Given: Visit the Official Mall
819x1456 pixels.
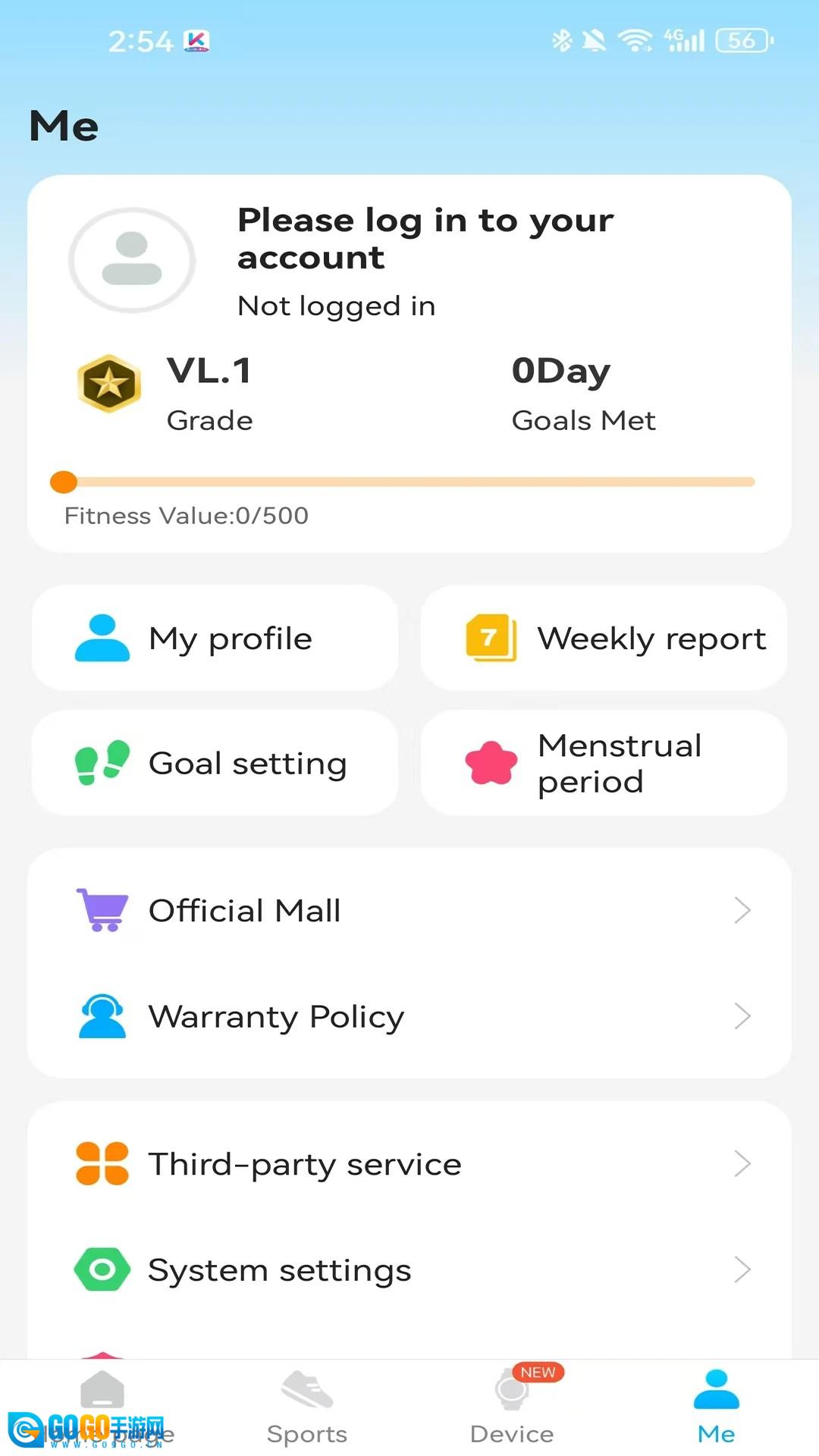Looking at the screenshot, I should point(409,910).
